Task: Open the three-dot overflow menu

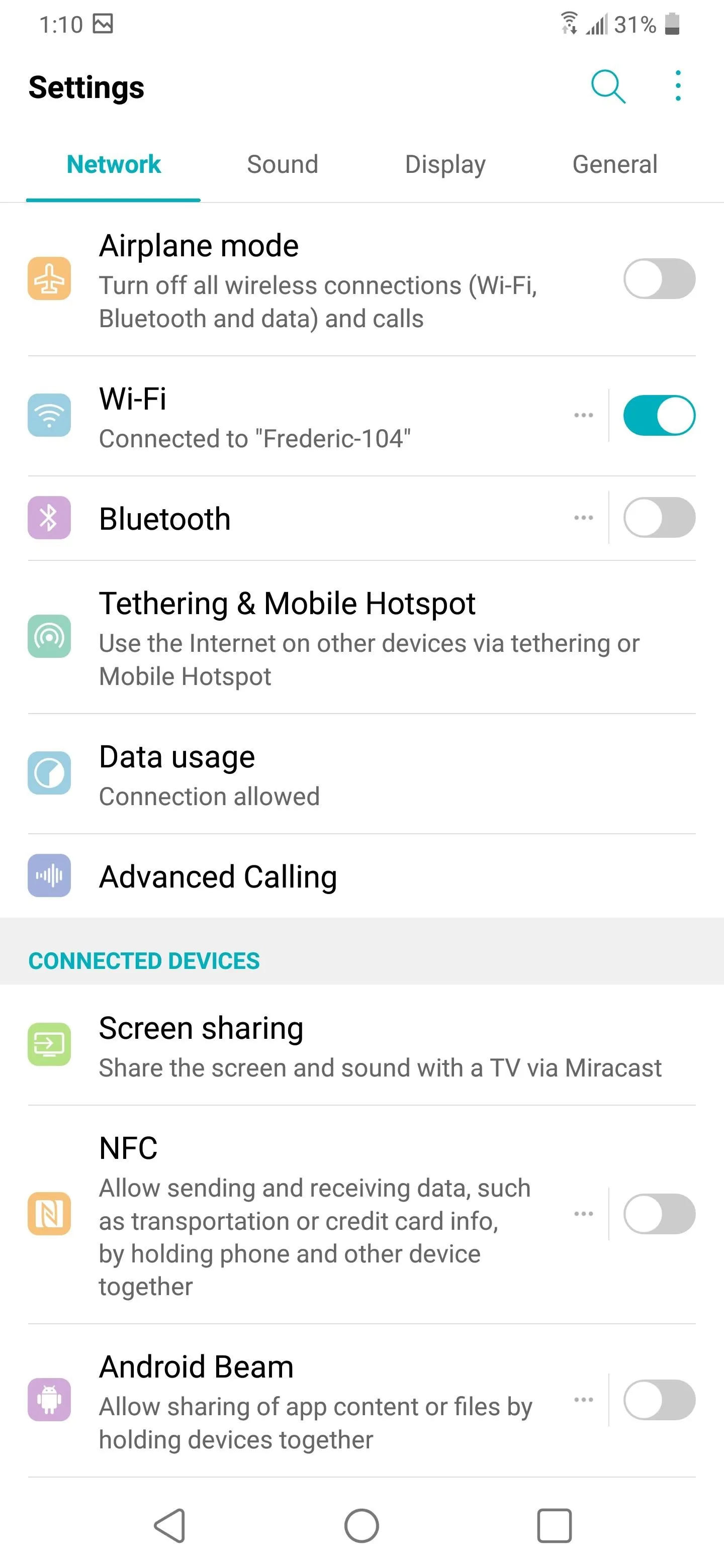Action: (678, 86)
